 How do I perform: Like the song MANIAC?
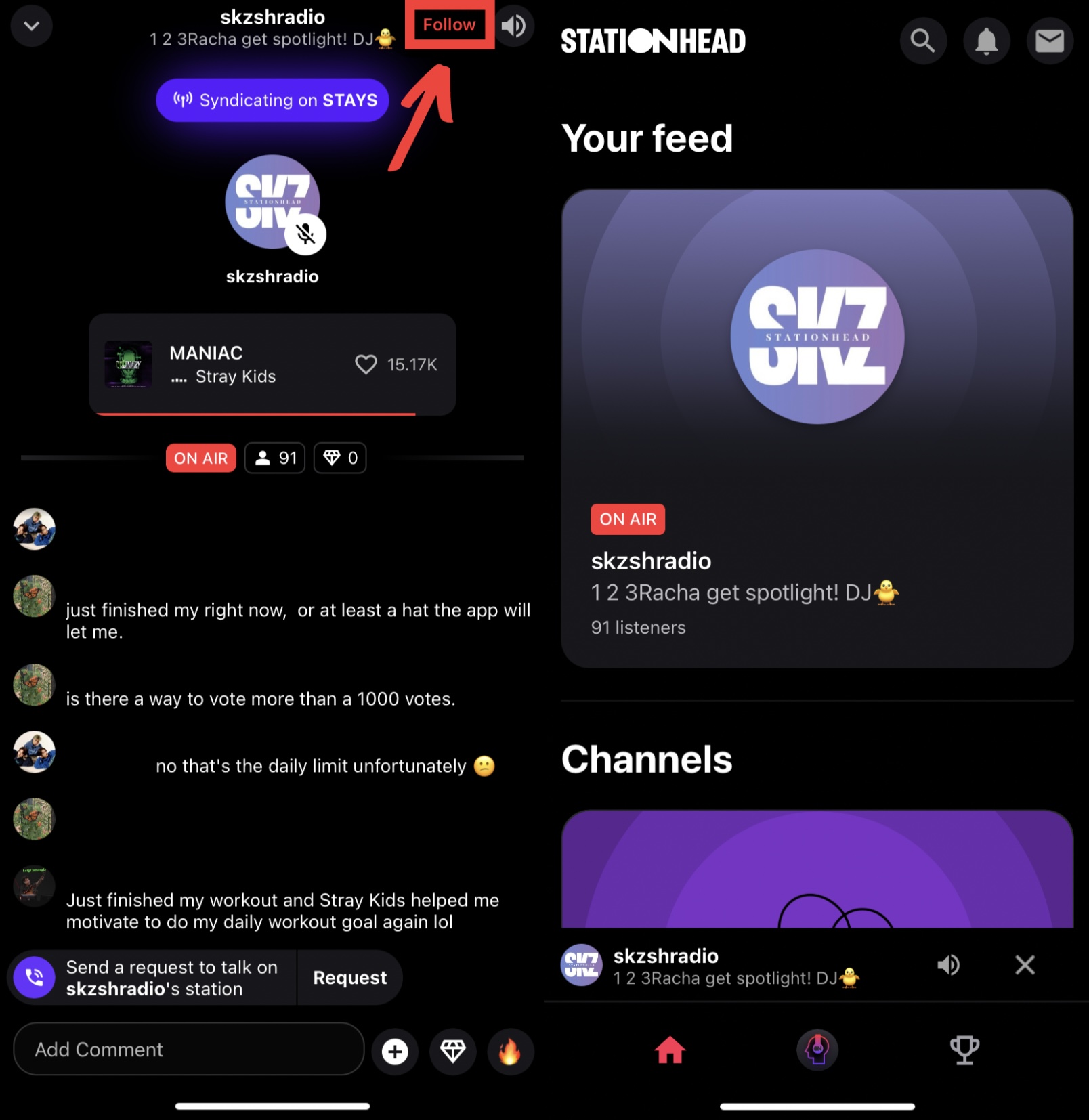pyautogui.click(x=366, y=364)
